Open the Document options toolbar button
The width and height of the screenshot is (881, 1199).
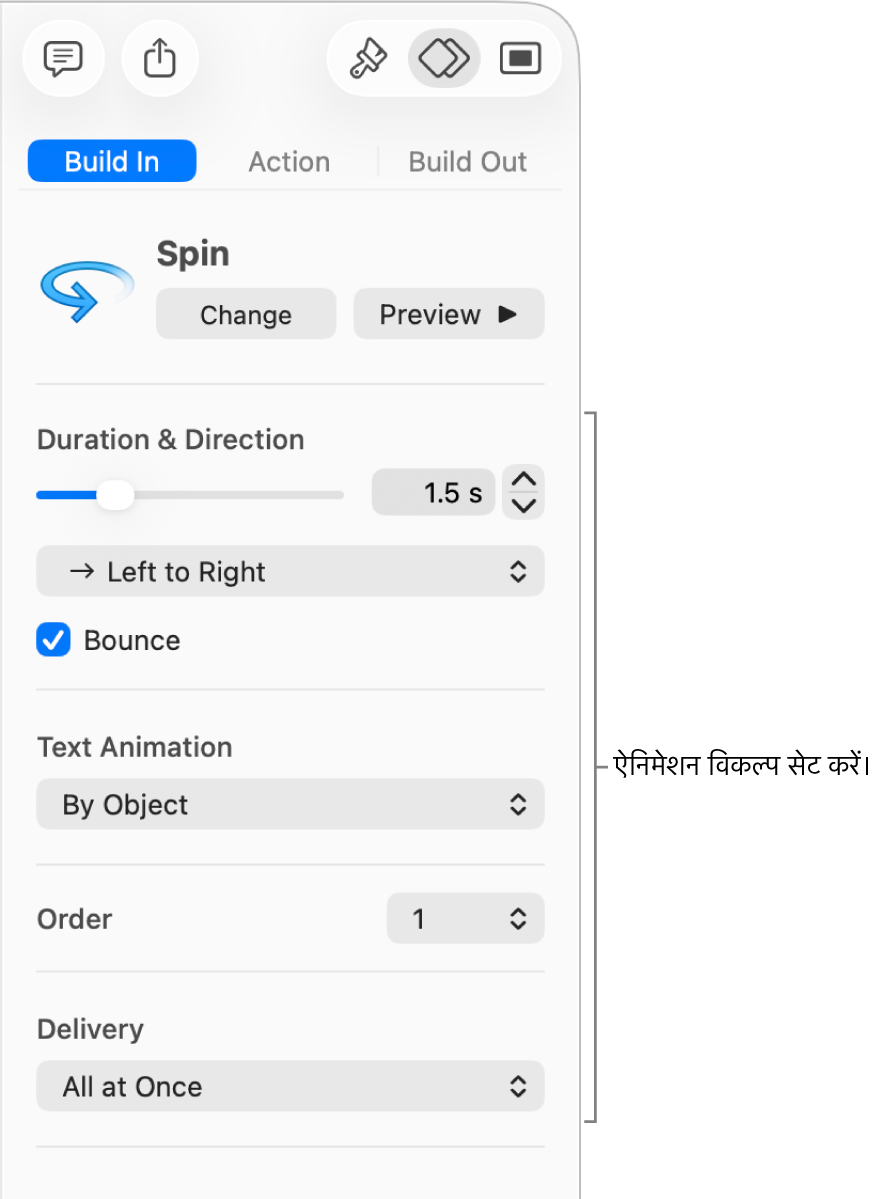click(520, 59)
